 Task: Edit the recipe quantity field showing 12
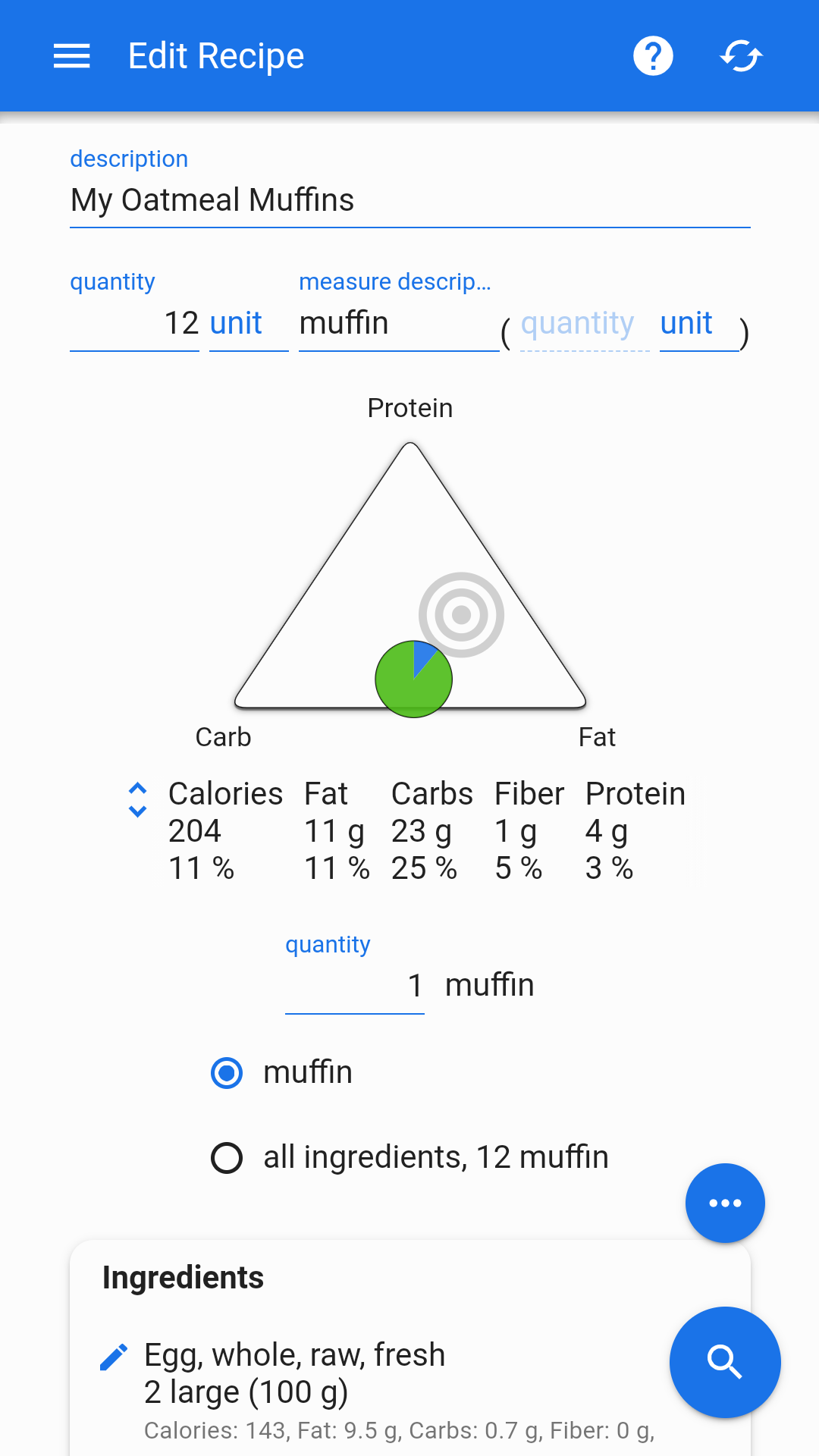[x=134, y=324]
